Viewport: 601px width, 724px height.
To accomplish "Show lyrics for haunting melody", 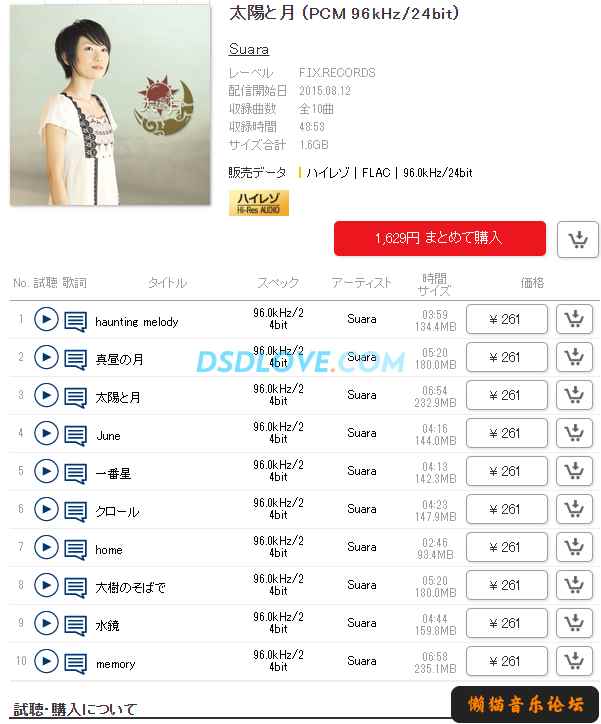I will click(x=75, y=321).
